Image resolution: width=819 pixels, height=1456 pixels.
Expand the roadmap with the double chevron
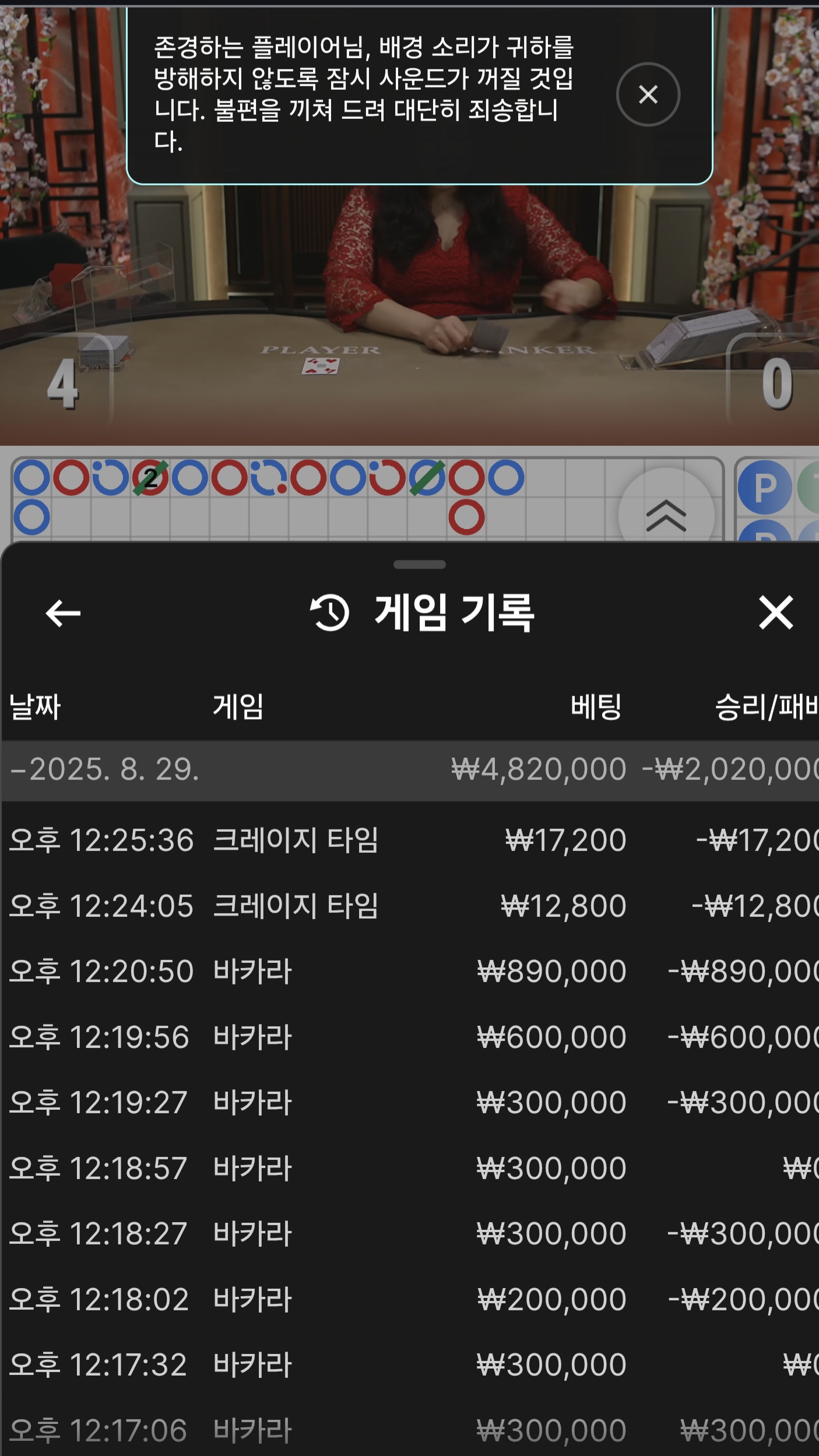(666, 515)
